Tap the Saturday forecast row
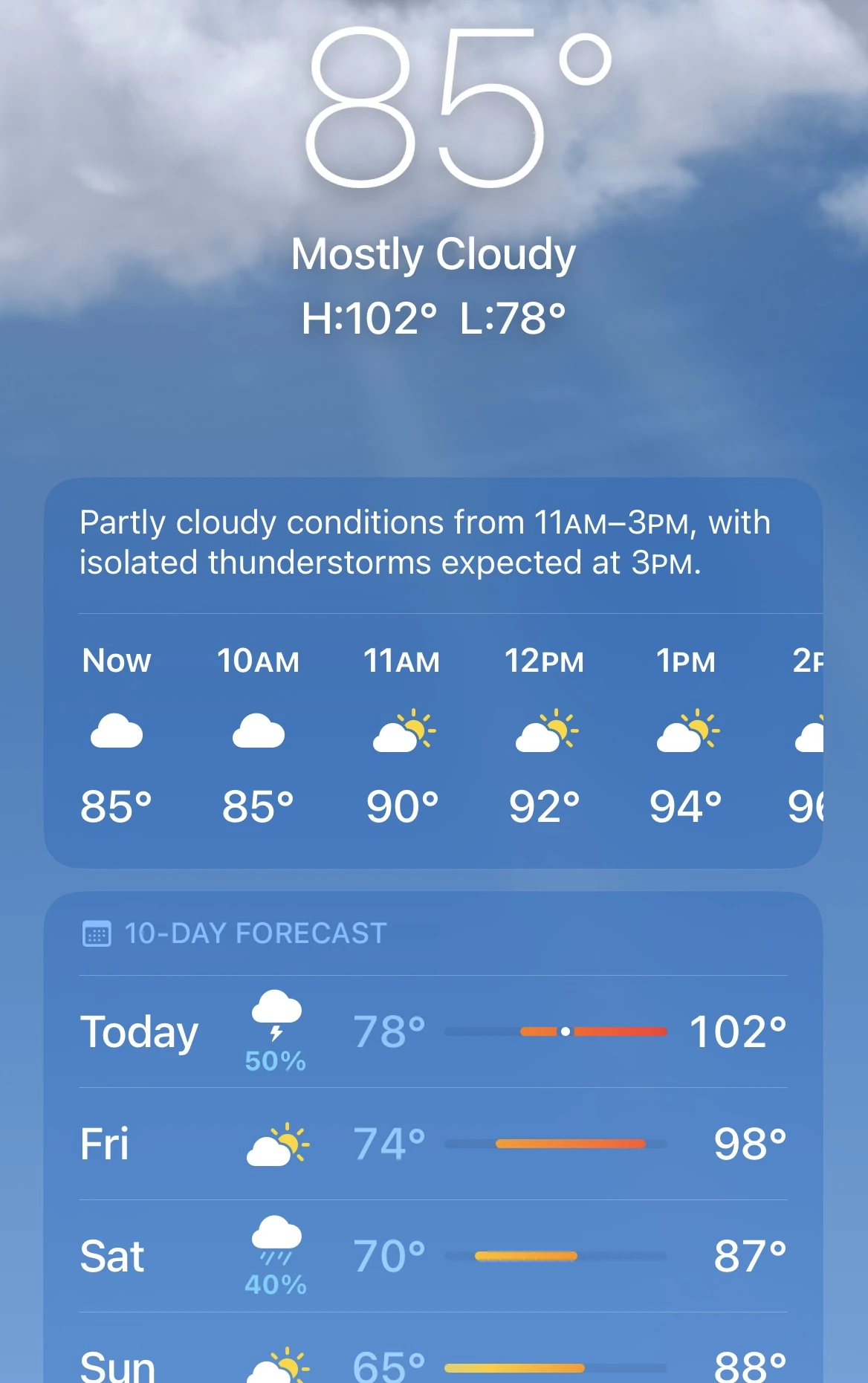This screenshot has height=1383, width=868. click(x=434, y=1256)
